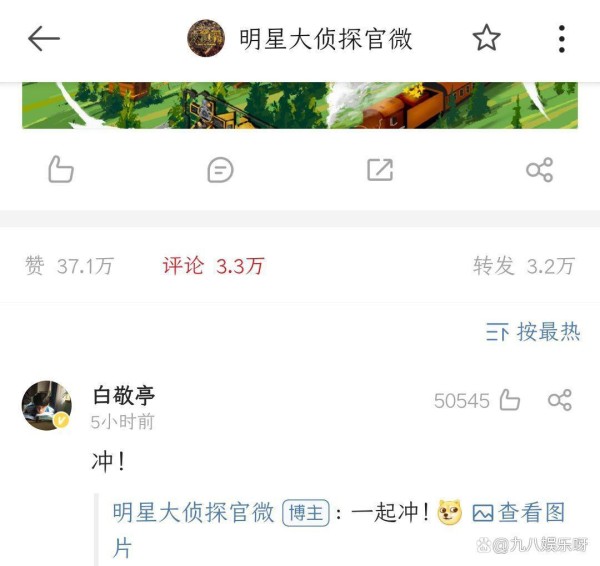Viewport: 600px width, 566px height.
Task: Go back using the arrow icon
Action: click(x=43, y=39)
